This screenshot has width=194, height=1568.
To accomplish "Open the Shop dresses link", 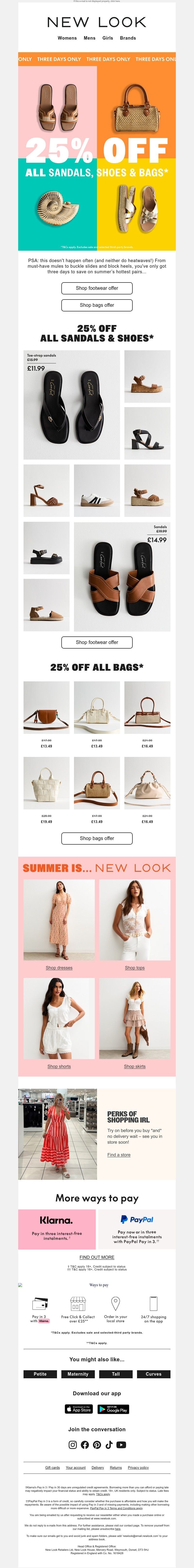I will click(x=59, y=968).
